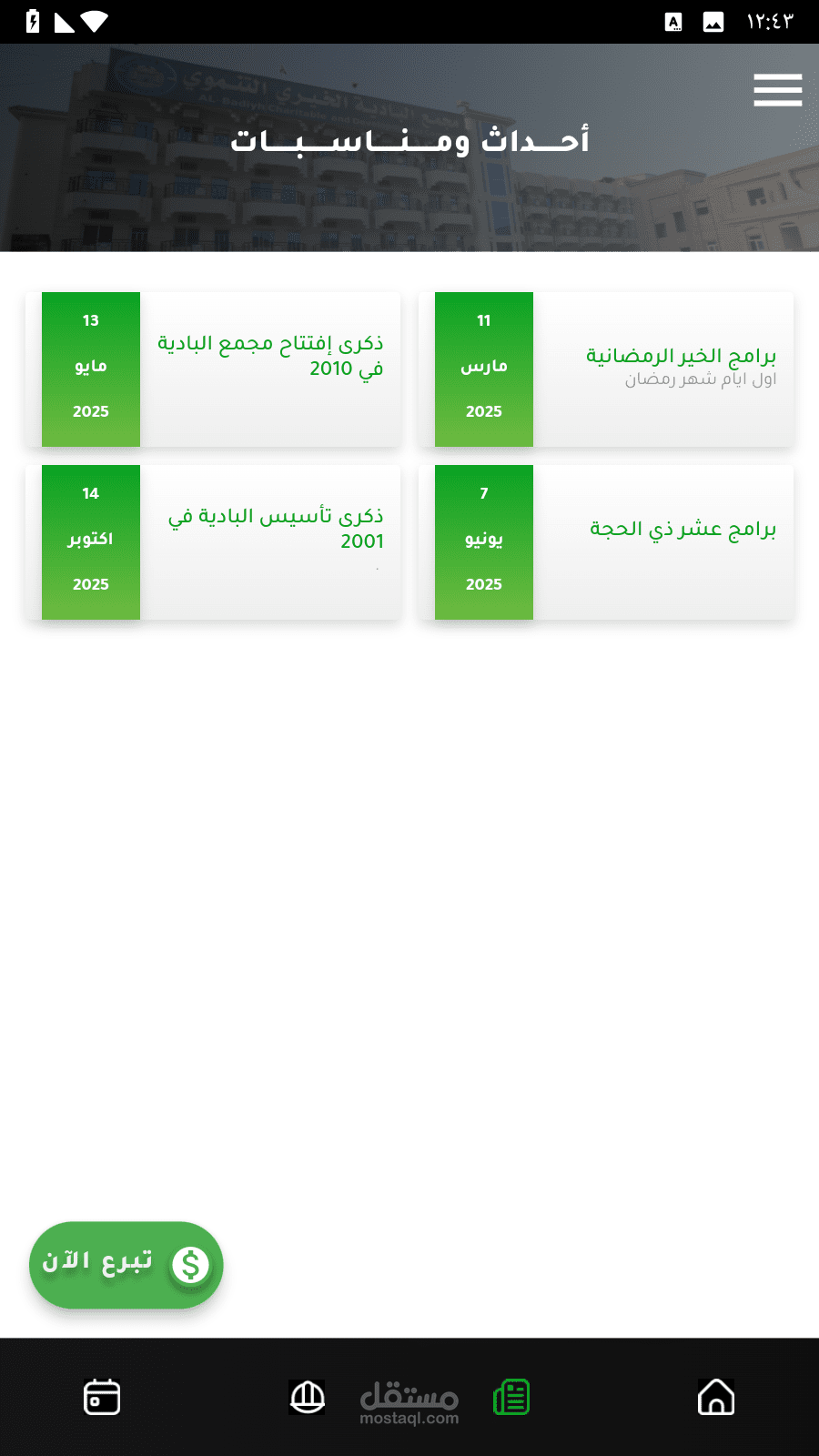Open the helmet projects tab
This screenshot has width=819, height=1456.
pos(308,1397)
